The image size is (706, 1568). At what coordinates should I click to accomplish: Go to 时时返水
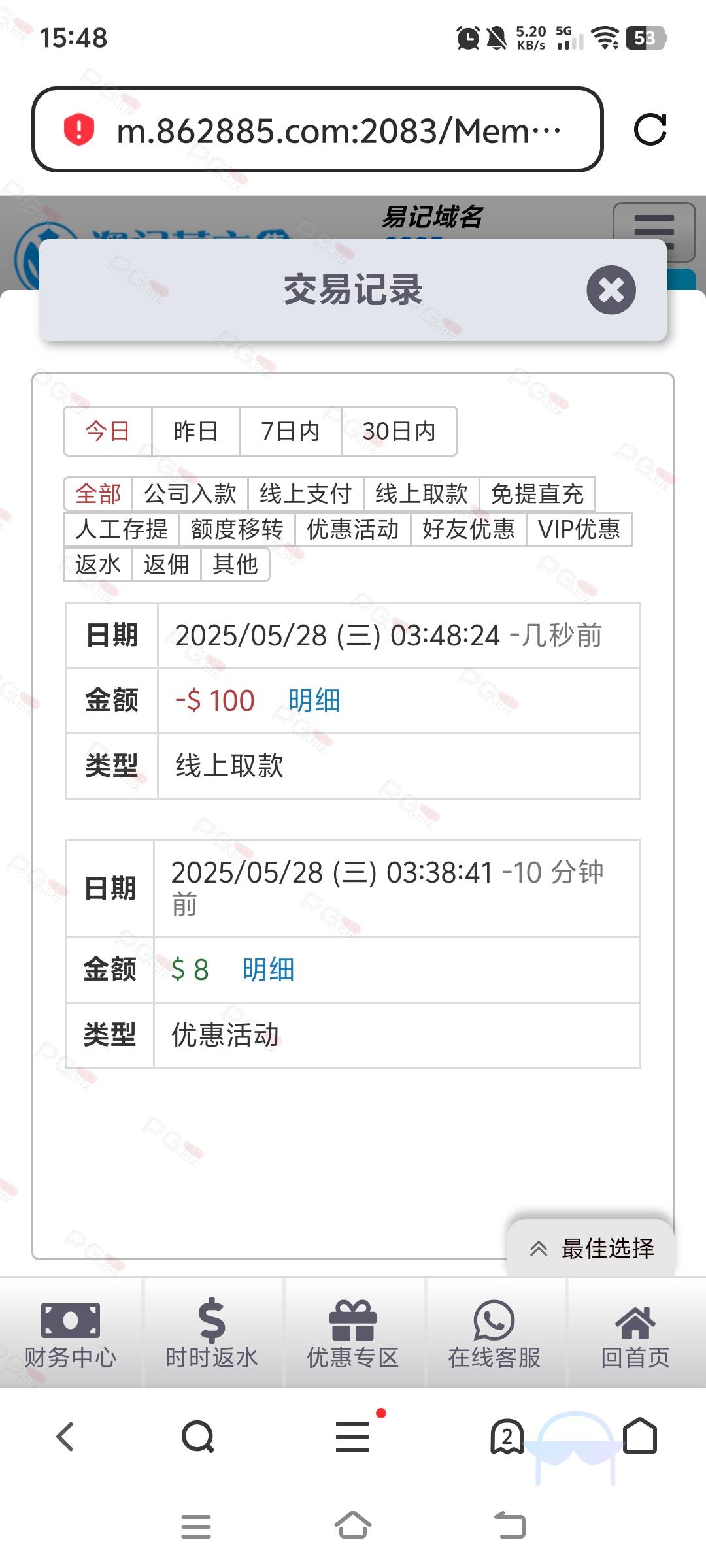tap(212, 1333)
